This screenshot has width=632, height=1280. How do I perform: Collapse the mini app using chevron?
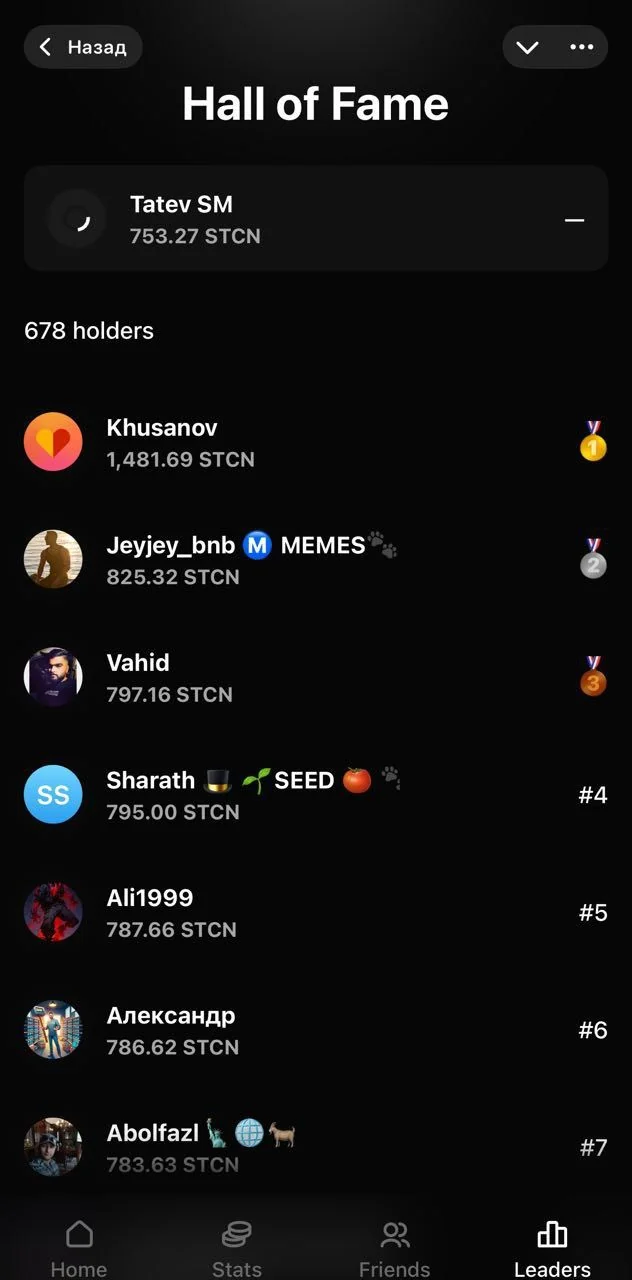[528, 47]
